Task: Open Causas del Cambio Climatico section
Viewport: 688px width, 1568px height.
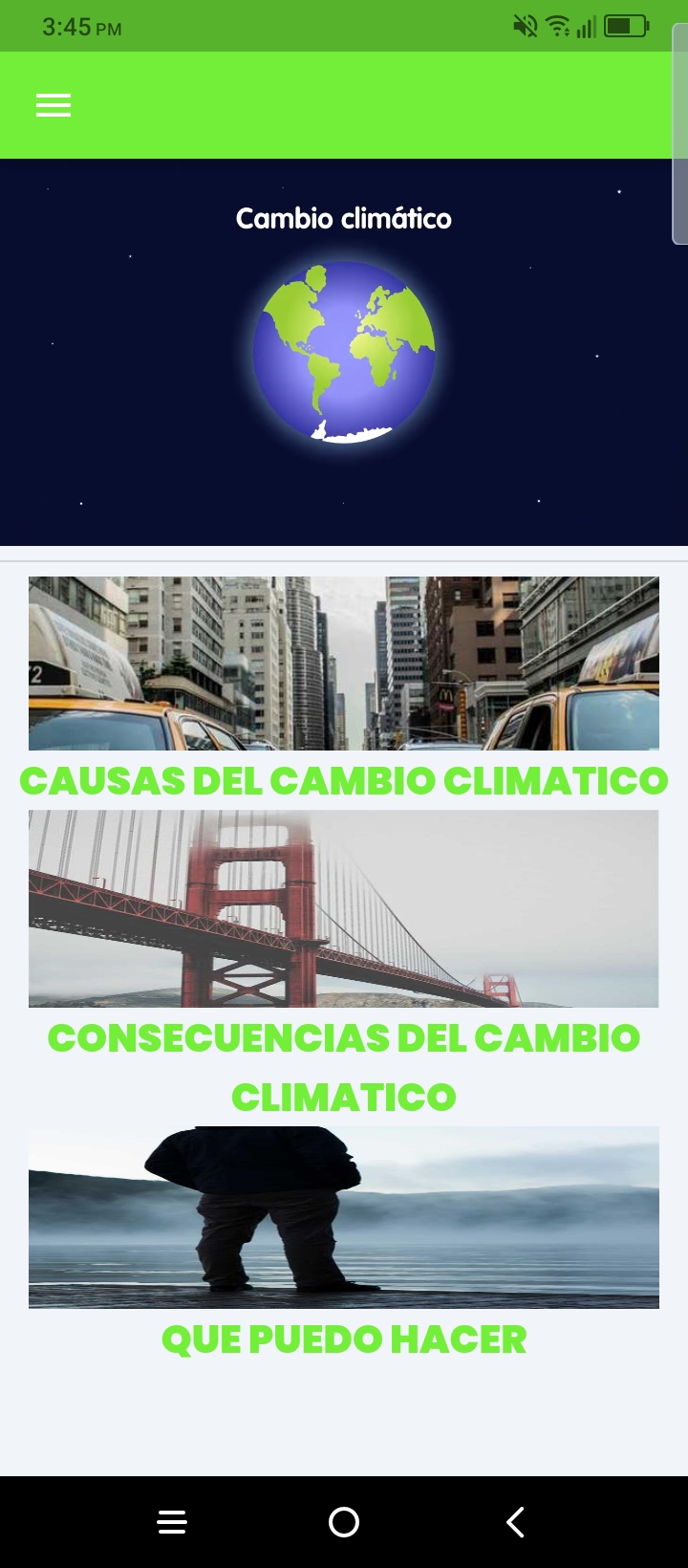Action: [x=344, y=781]
